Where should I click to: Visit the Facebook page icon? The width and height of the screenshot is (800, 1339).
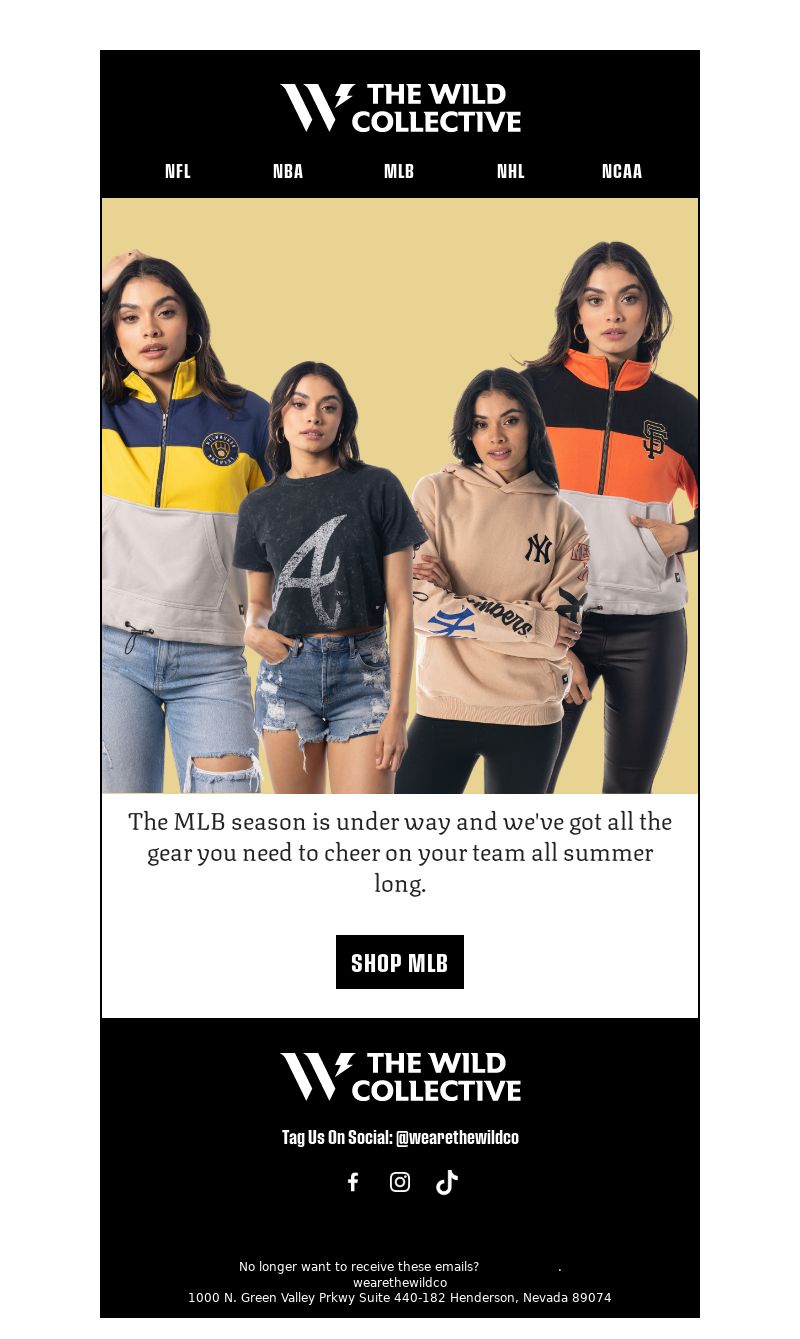click(x=353, y=1182)
